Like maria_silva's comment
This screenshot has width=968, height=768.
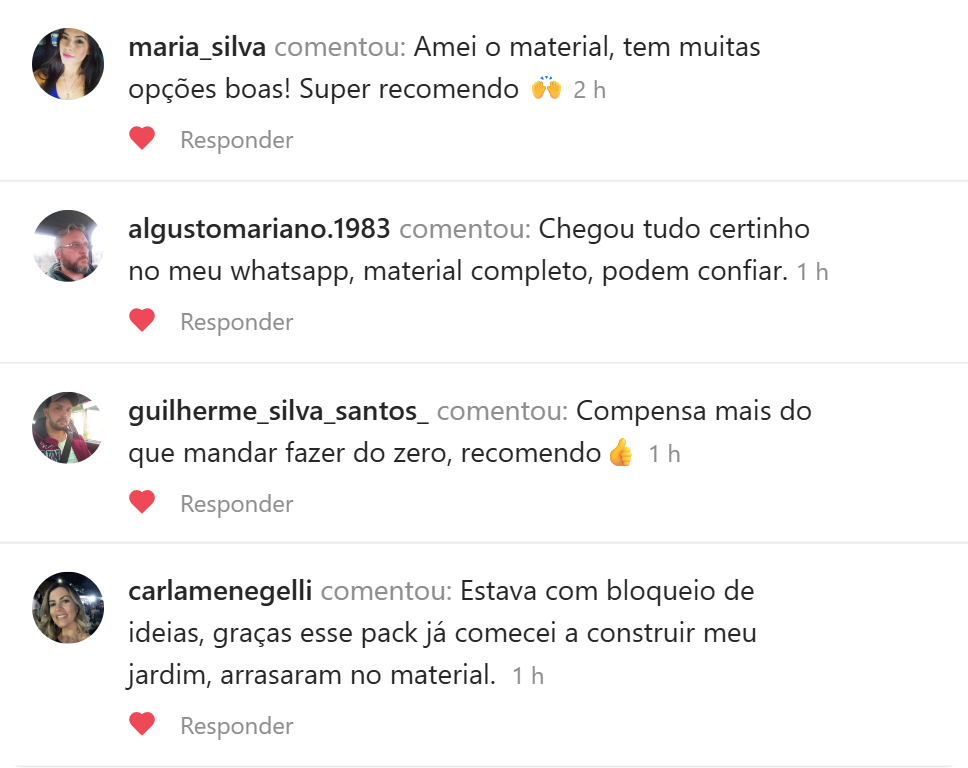click(x=142, y=139)
